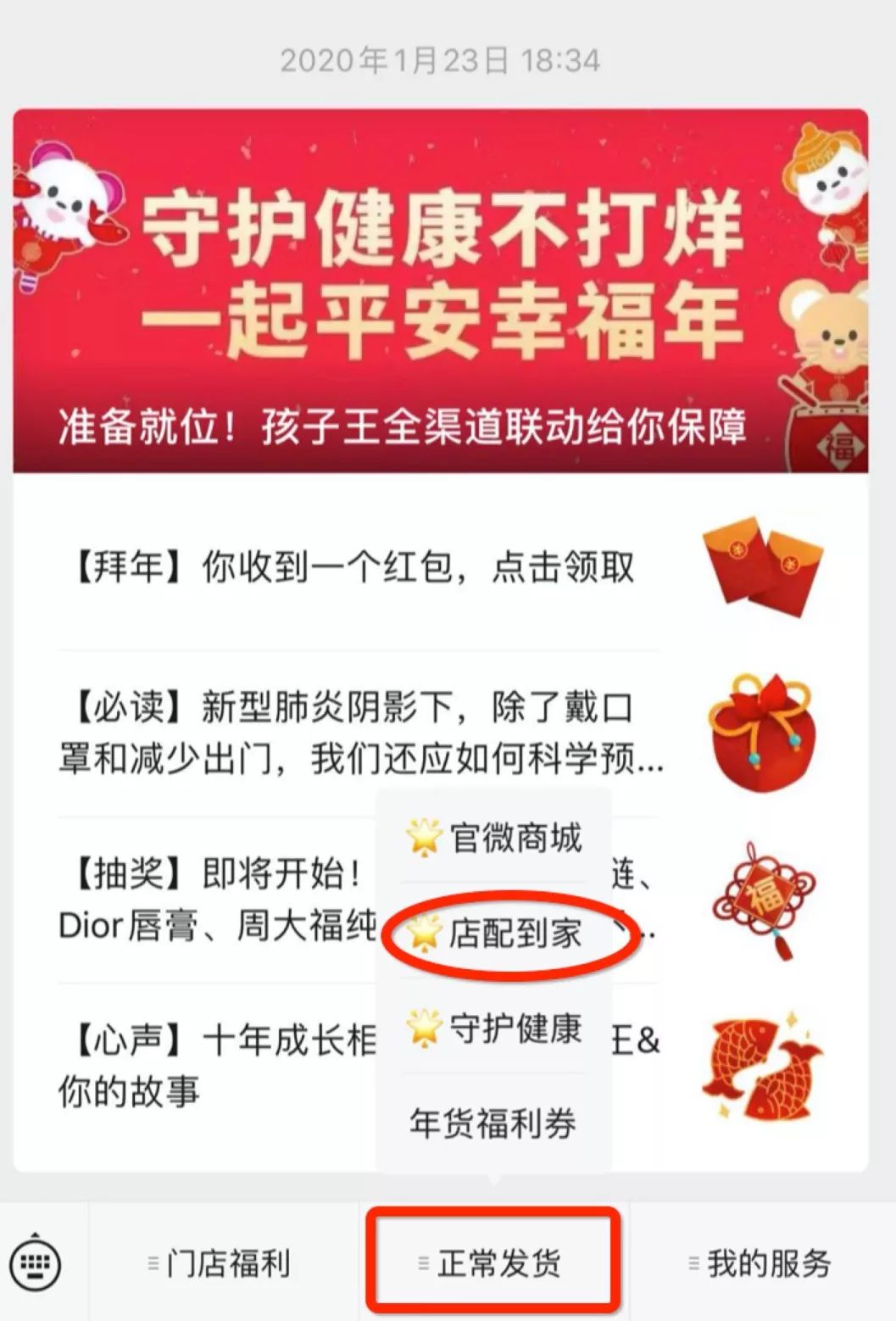Viewport: 896px width, 1321px height.
Task: Open the 守护健康不打烊 banner article
Action: point(440,290)
